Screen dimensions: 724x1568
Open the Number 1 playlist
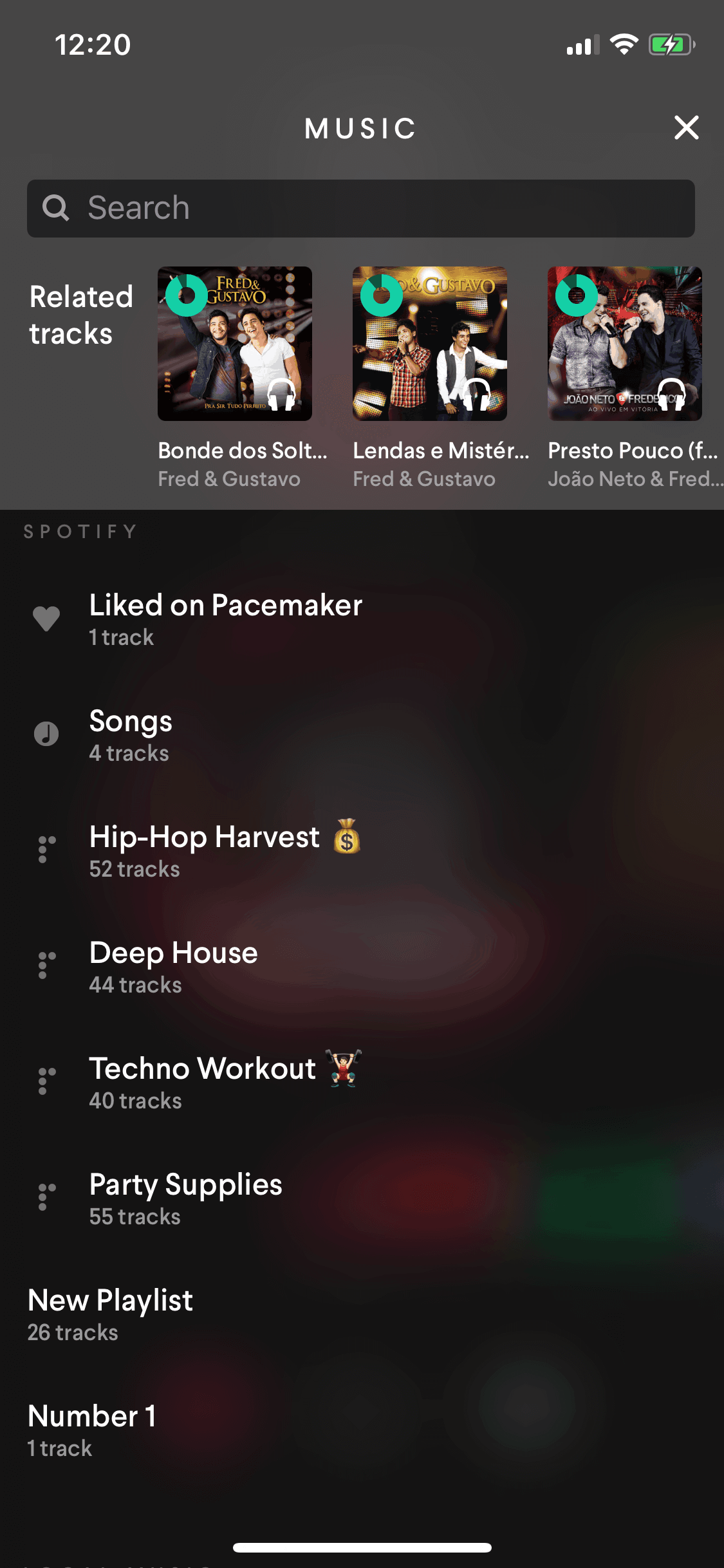[362, 1430]
